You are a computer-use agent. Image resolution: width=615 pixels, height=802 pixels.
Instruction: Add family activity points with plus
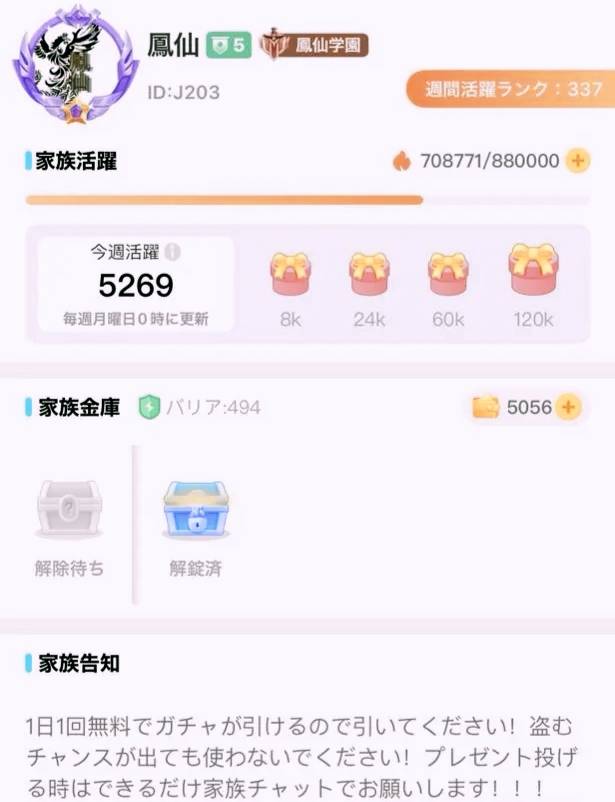pyautogui.click(x=578, y=160)
